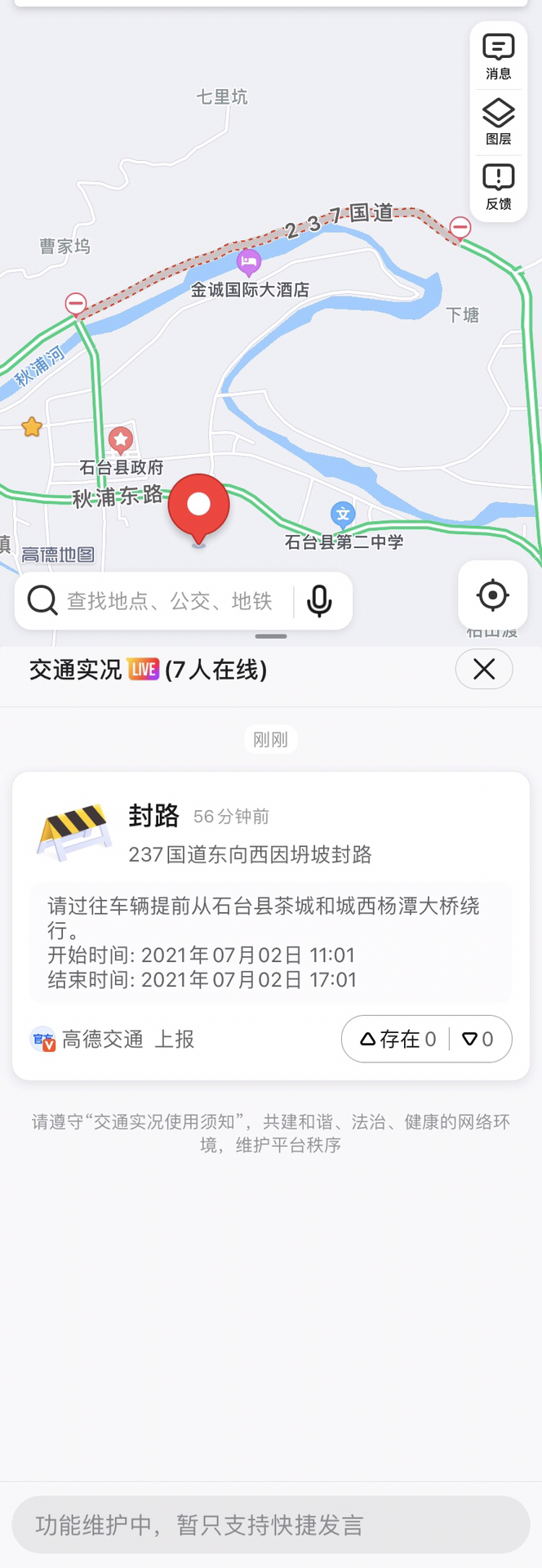Recenter the map on my location
The height and width of the screenshot is (1568, 542).
[492, 595]
